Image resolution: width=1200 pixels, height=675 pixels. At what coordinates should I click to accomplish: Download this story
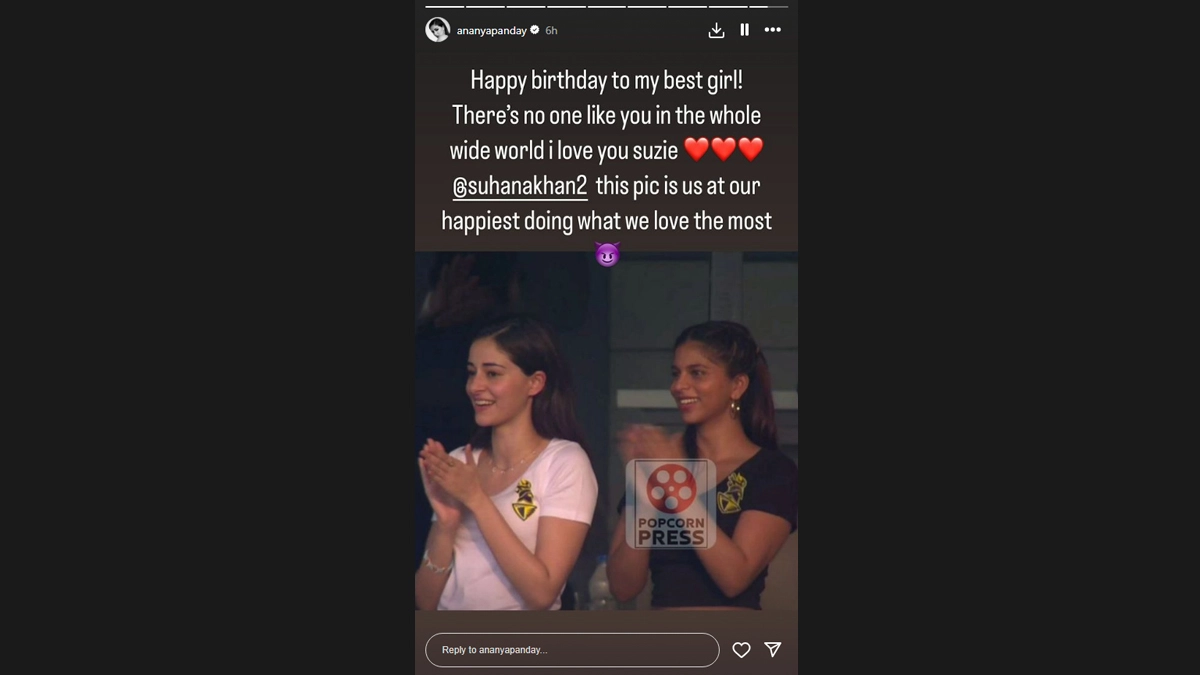716,30
